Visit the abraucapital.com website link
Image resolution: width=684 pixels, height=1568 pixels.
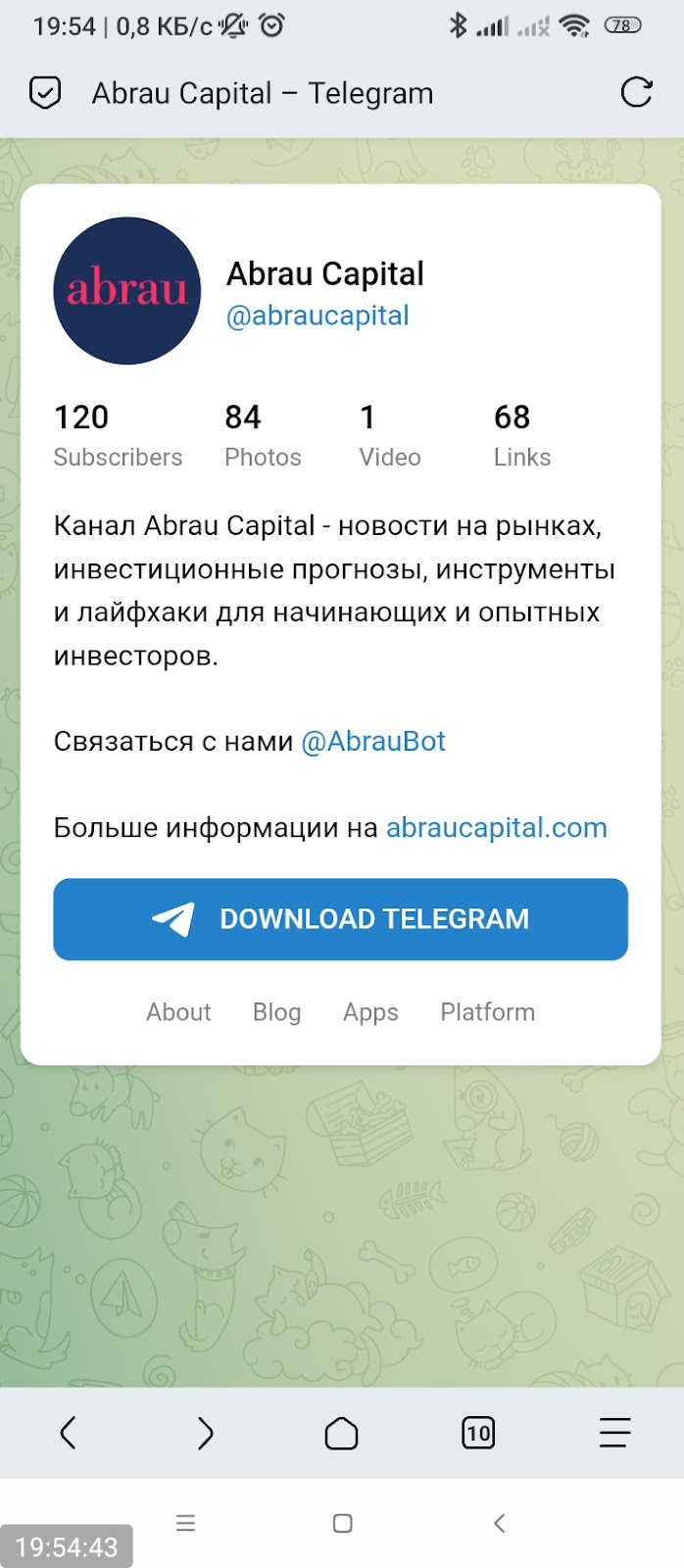pyautogui.click(x=496, y=827)
